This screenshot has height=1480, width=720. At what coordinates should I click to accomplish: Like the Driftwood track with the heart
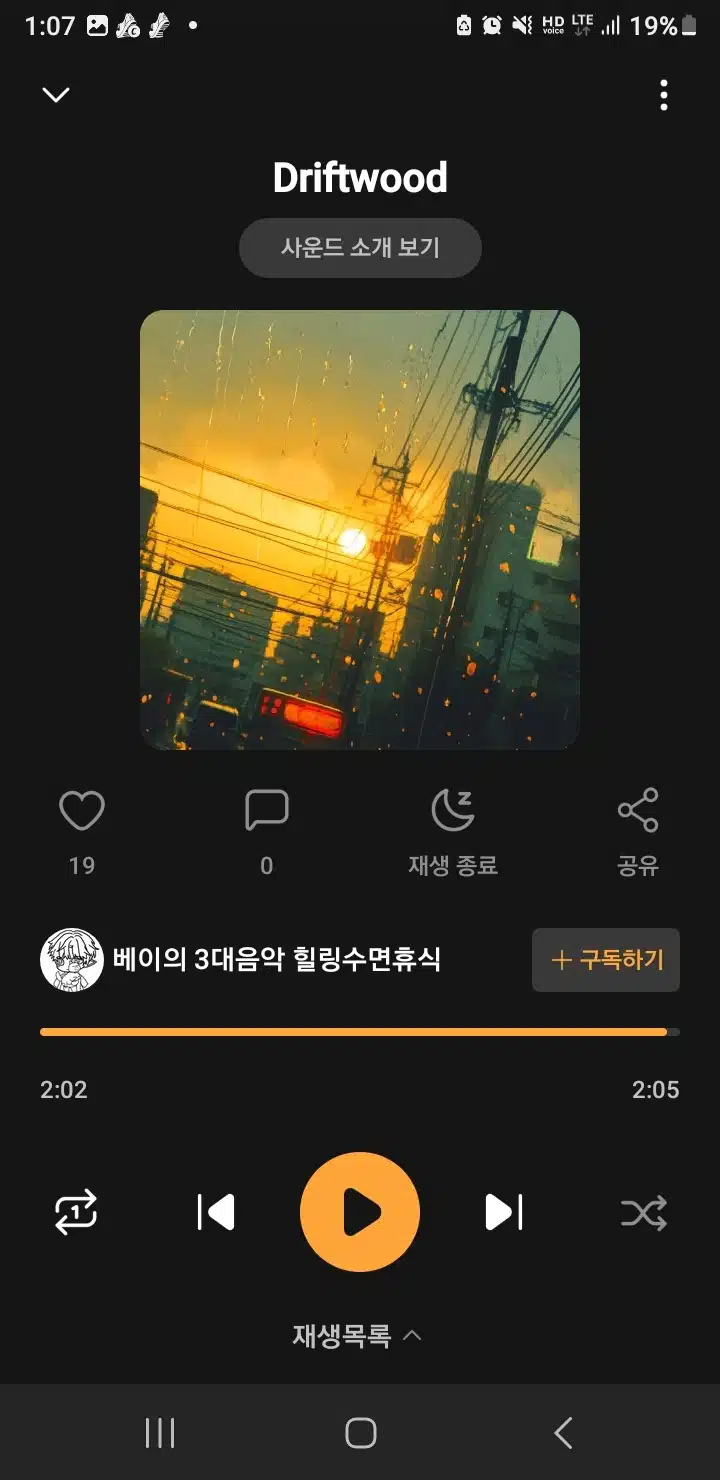[x=82, y=811]
